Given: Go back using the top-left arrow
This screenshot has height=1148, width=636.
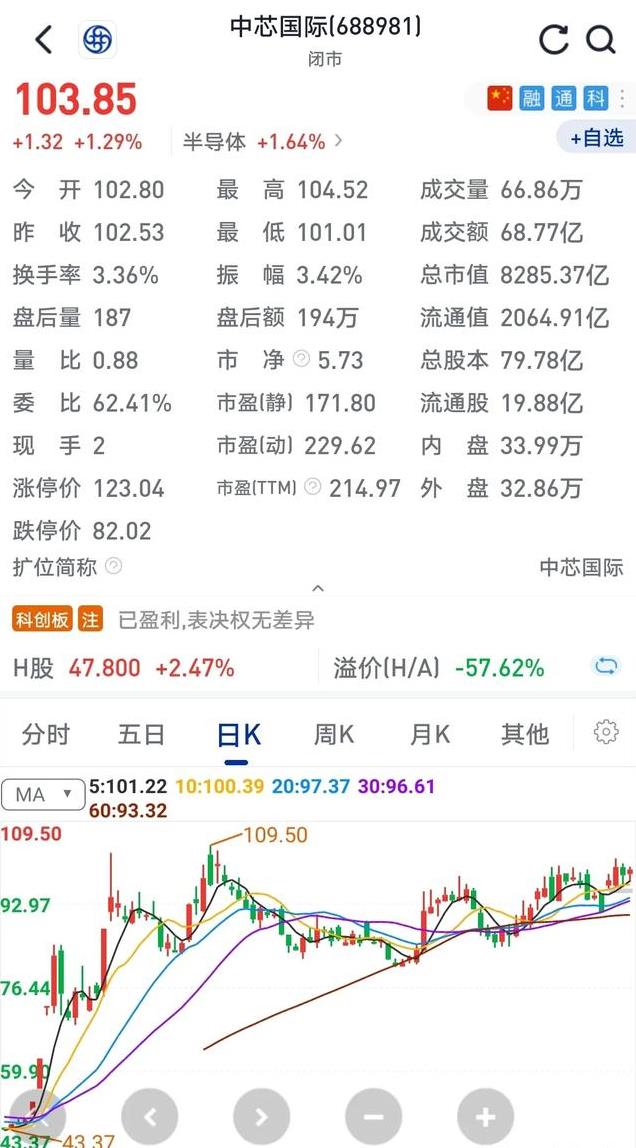Looking at the screenshot, I should [44, 40].
